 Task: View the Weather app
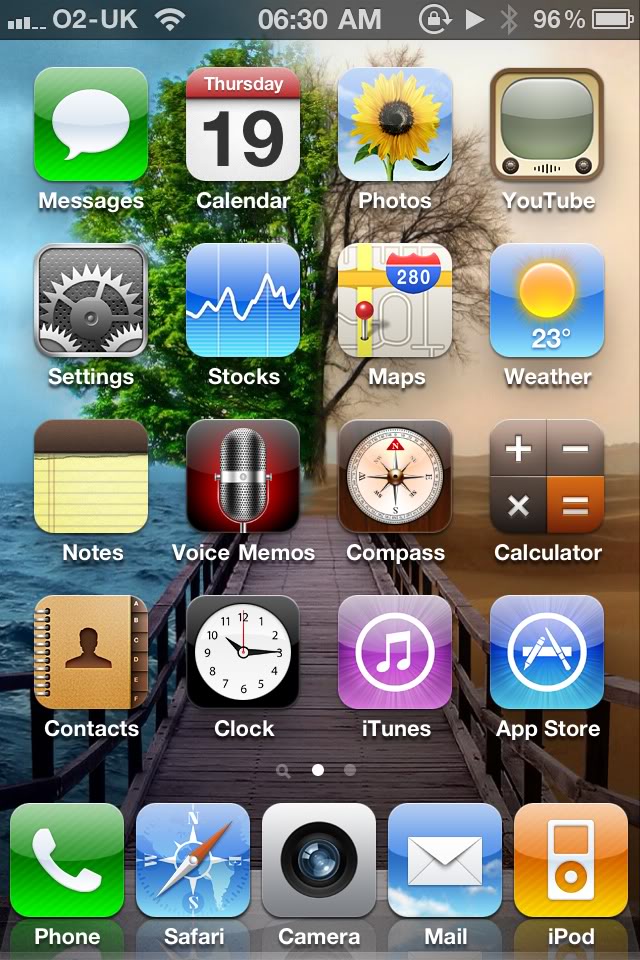(547, 301)
